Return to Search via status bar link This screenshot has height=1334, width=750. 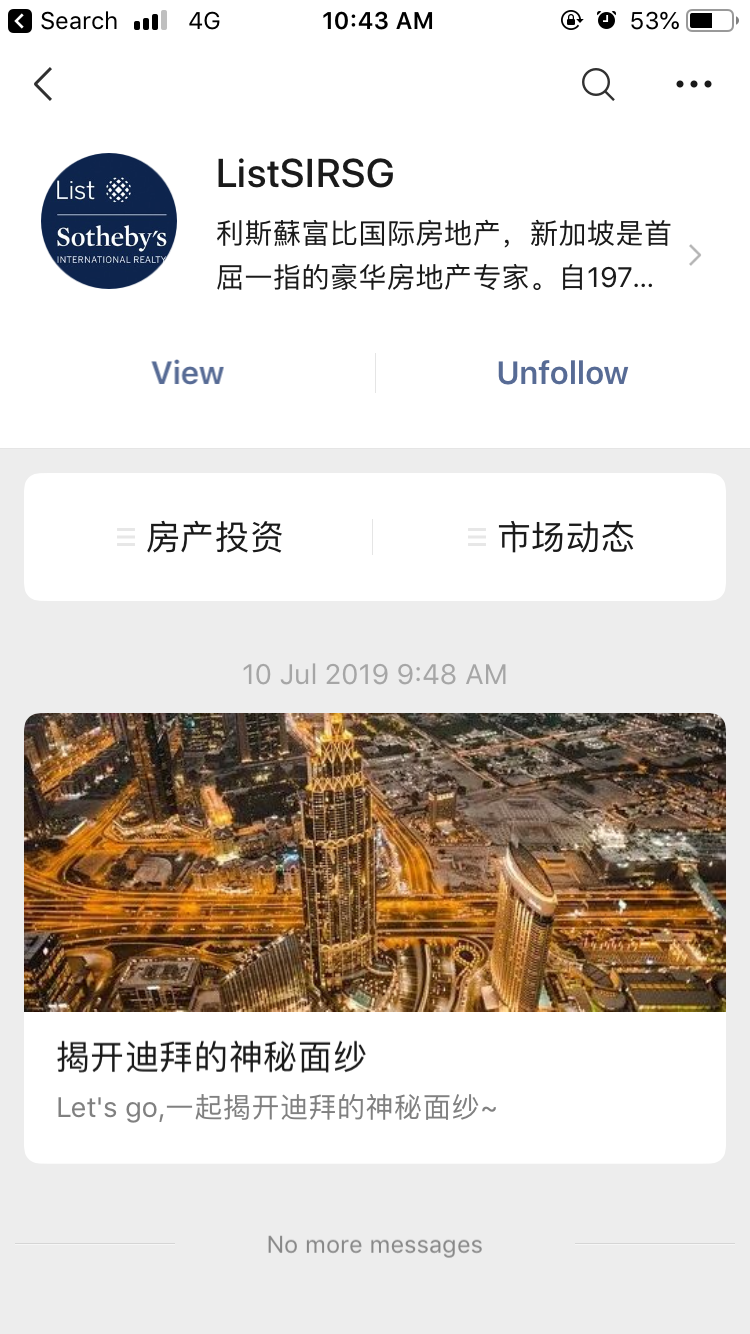click(63, 21)
